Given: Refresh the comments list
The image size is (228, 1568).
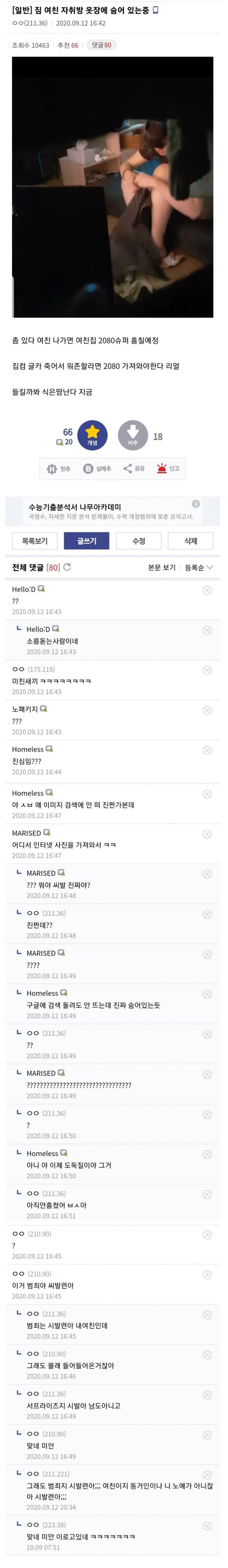Looking at the screenshot, I should [x=67, y=567].
